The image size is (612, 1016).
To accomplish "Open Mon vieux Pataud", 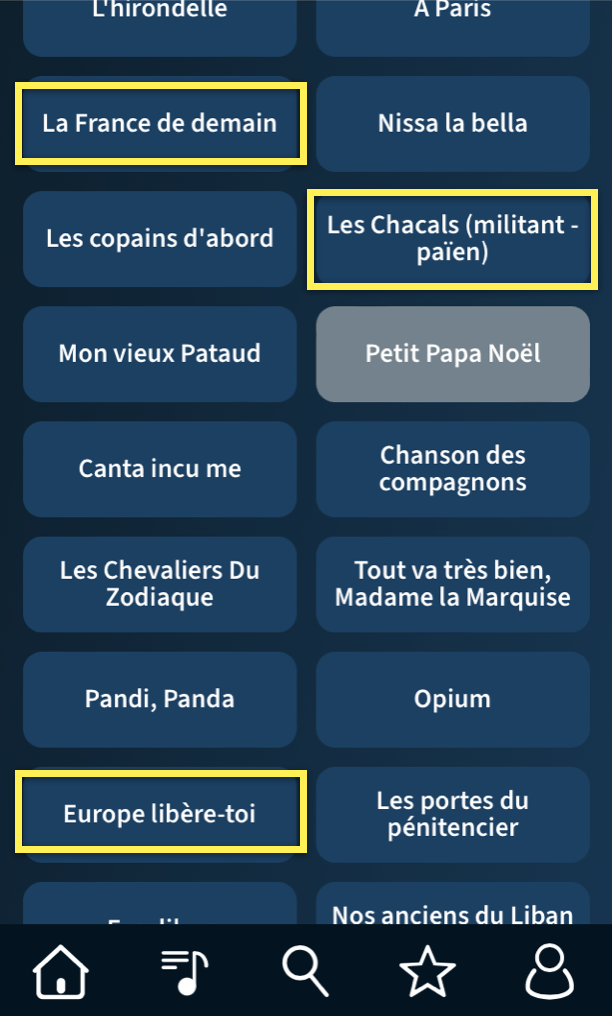I will [x=160, y=354].
